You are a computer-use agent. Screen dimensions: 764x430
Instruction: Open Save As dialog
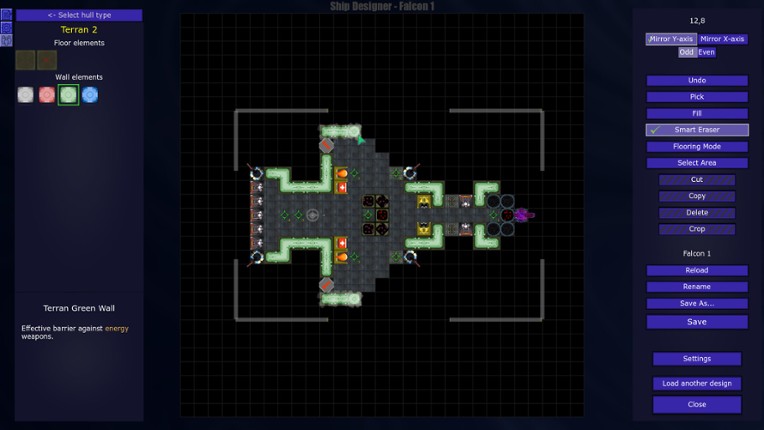[x=697, y=303]
